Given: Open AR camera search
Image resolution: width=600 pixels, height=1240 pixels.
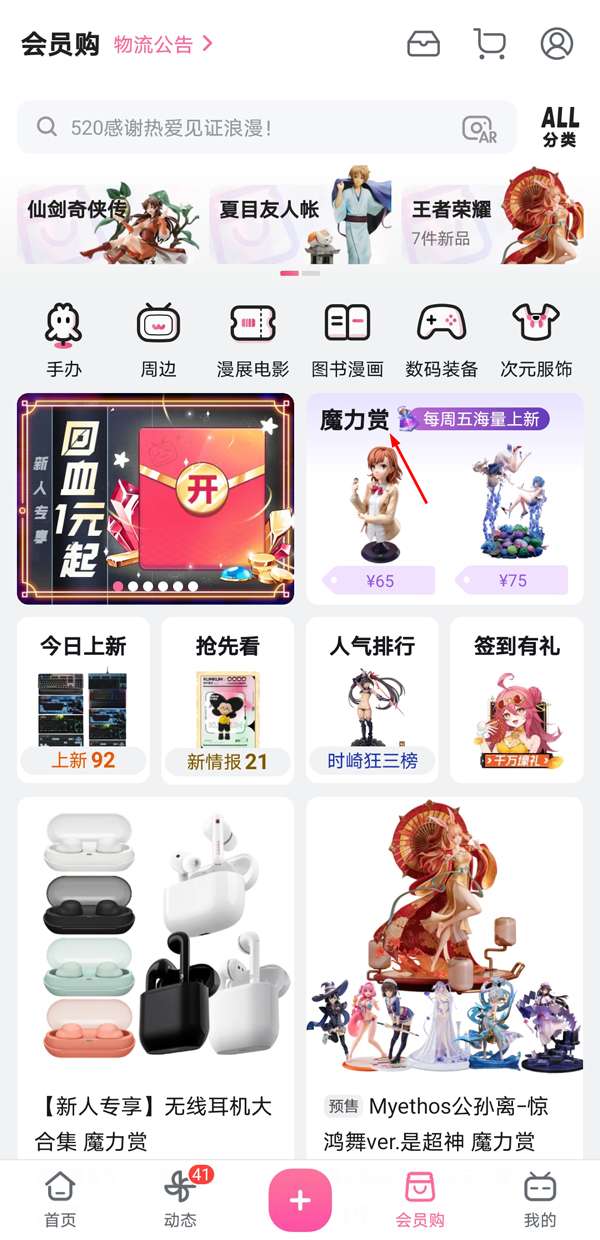Looking at the screenshot, I should coord(480,129).
